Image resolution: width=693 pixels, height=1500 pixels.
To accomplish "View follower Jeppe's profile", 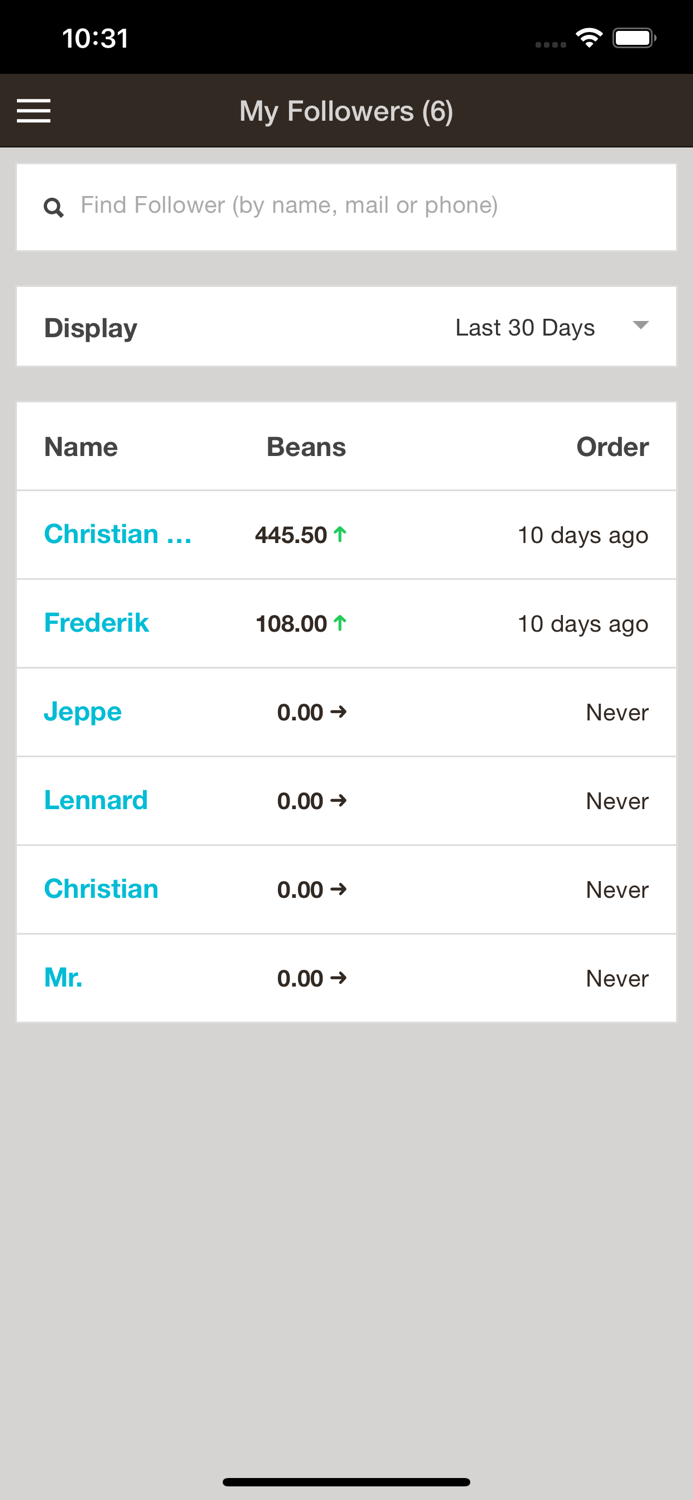I will click(x=83, y=712).
